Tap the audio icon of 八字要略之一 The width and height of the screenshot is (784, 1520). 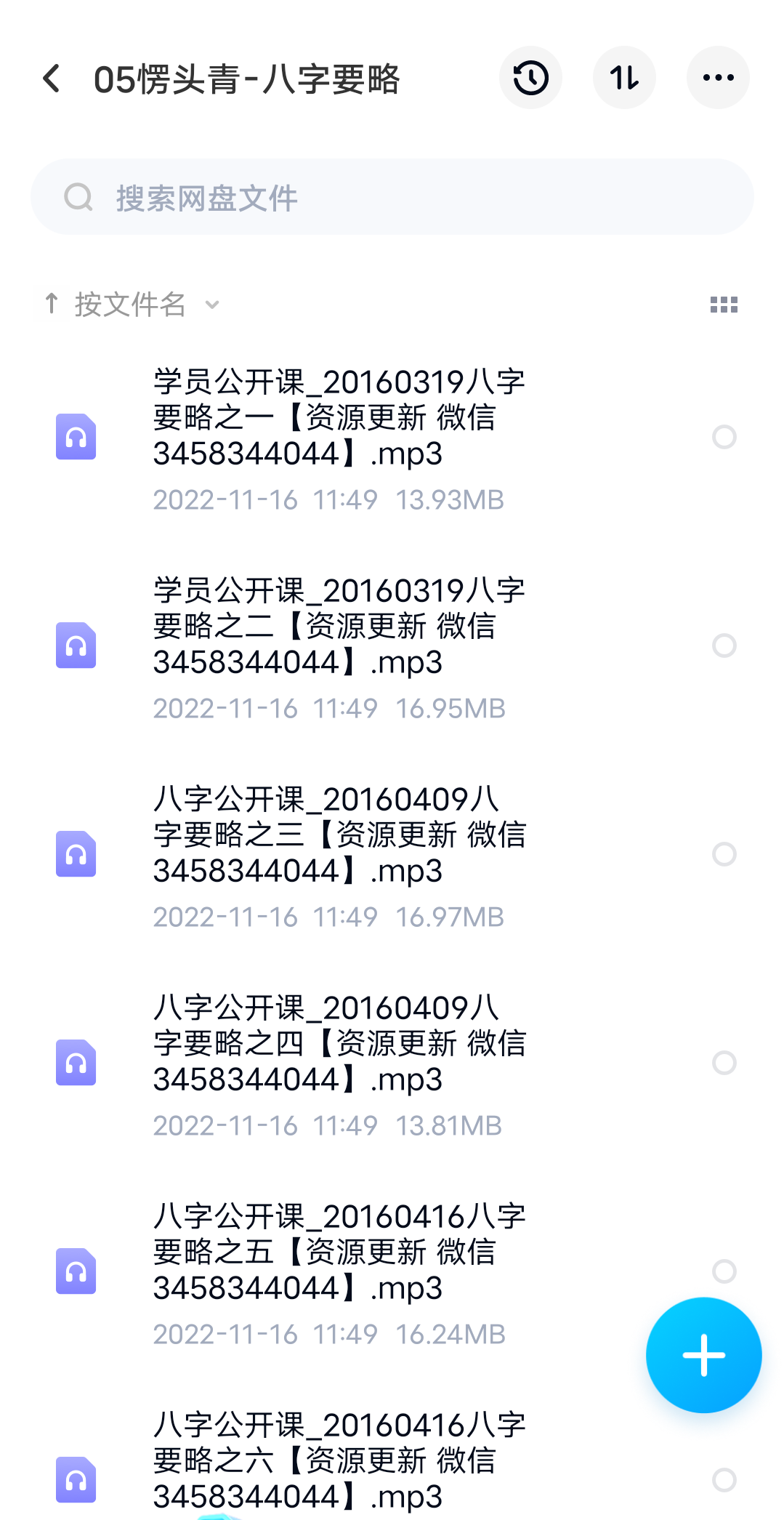[76, 436]
